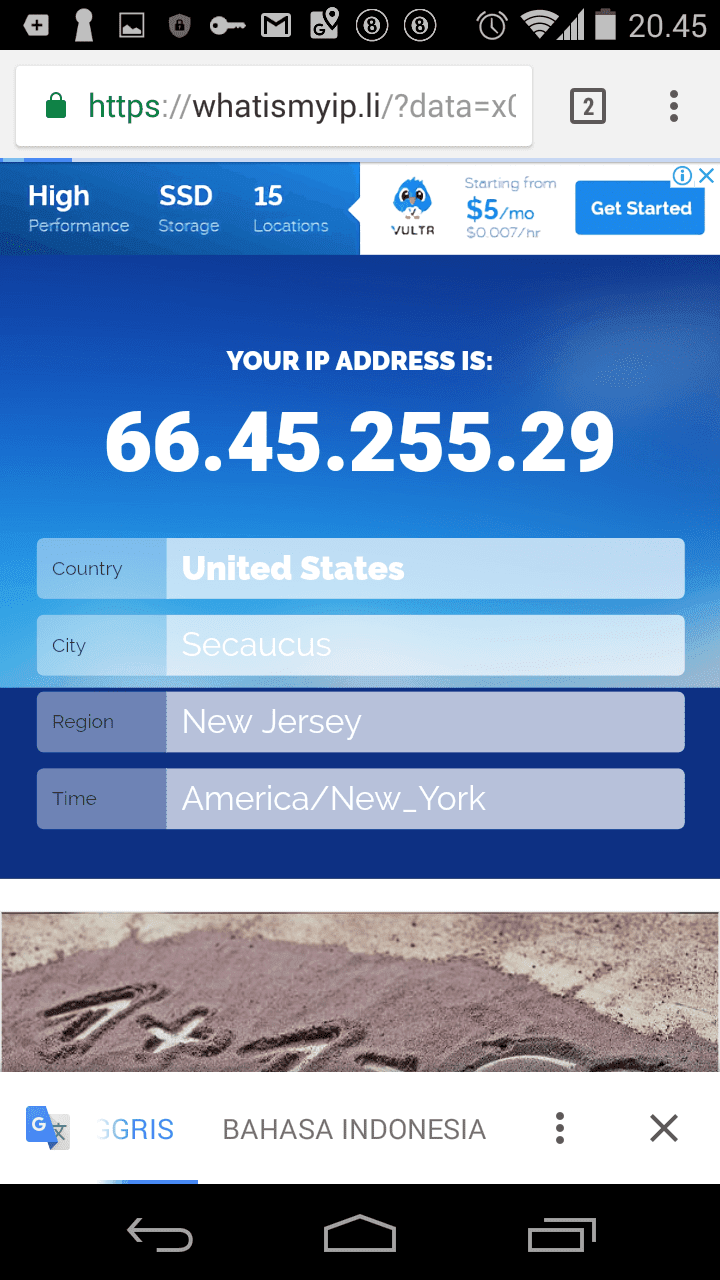Open translate bar options menu
The width and height of the screenshot is (720, 1280).
tap(560, 1128)
